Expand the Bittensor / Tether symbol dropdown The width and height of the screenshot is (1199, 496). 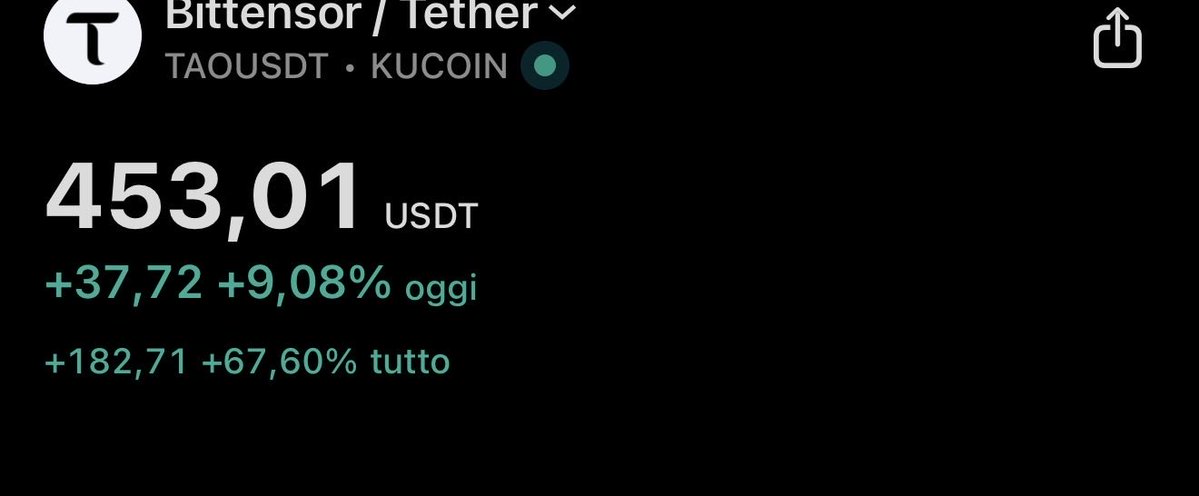(x=563, y=14)
